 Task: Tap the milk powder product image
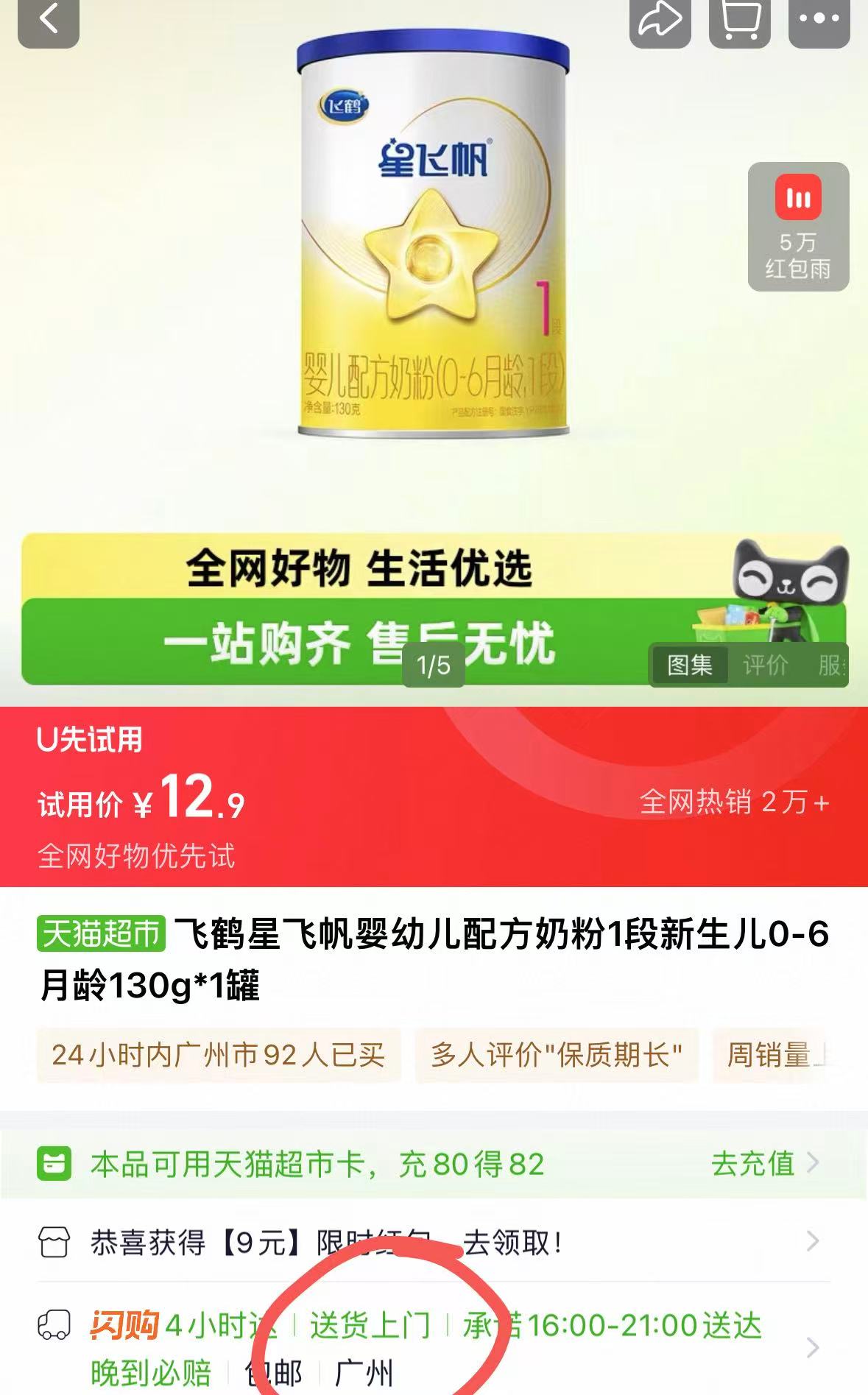(x=434, y=243)
